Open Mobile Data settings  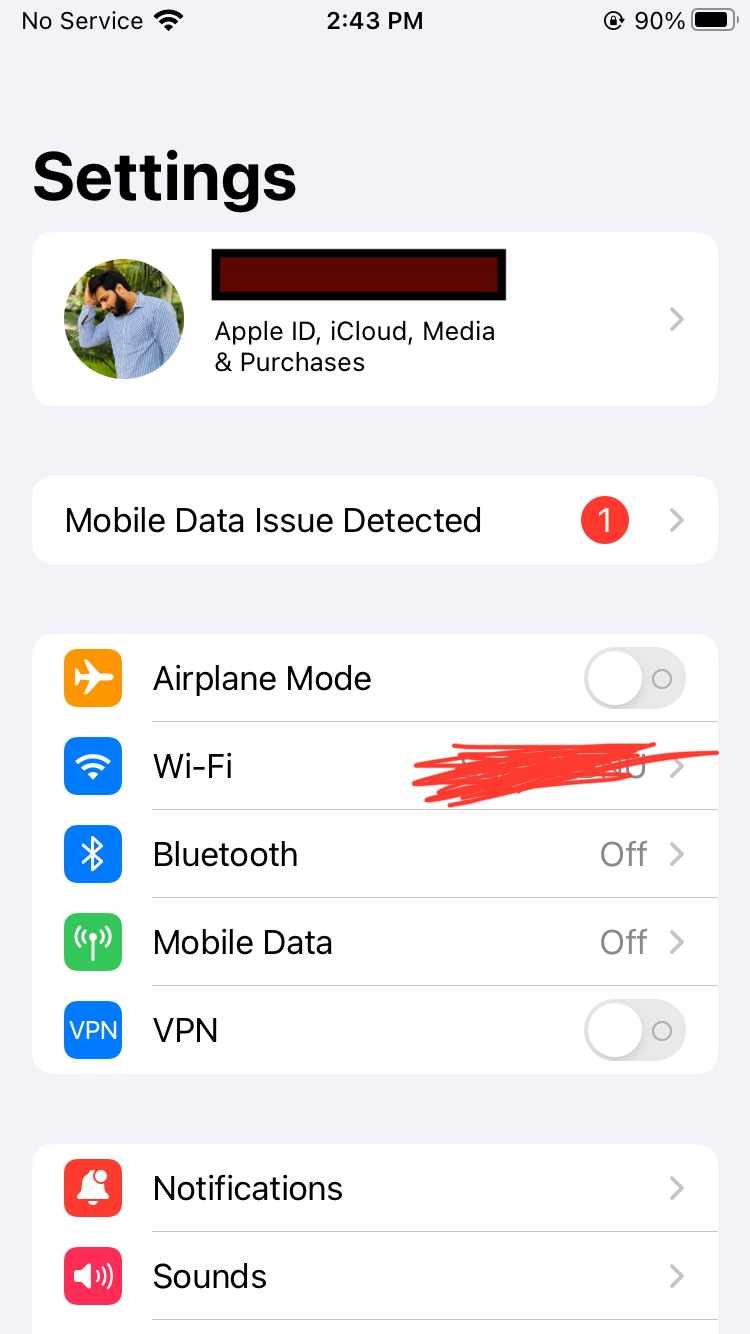pos(375,942)
